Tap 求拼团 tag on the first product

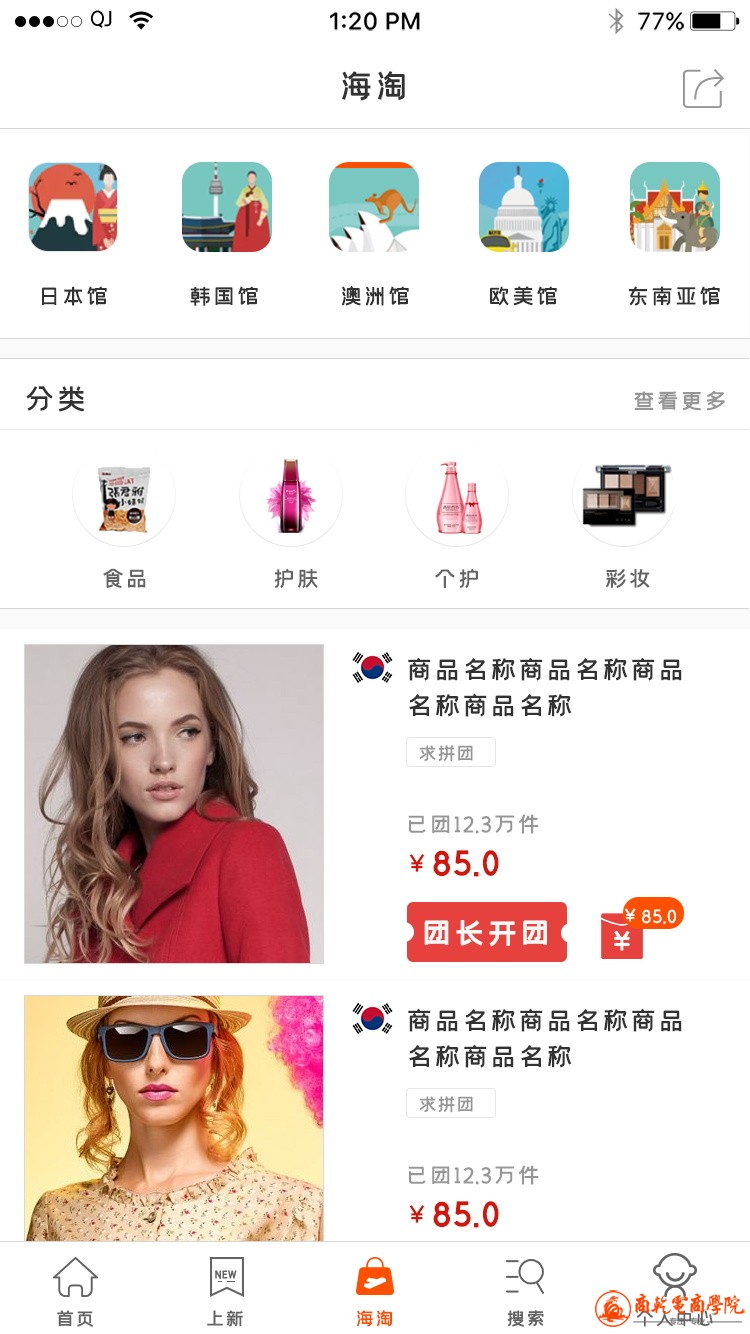pyautogui.click(x=450, y=753)
